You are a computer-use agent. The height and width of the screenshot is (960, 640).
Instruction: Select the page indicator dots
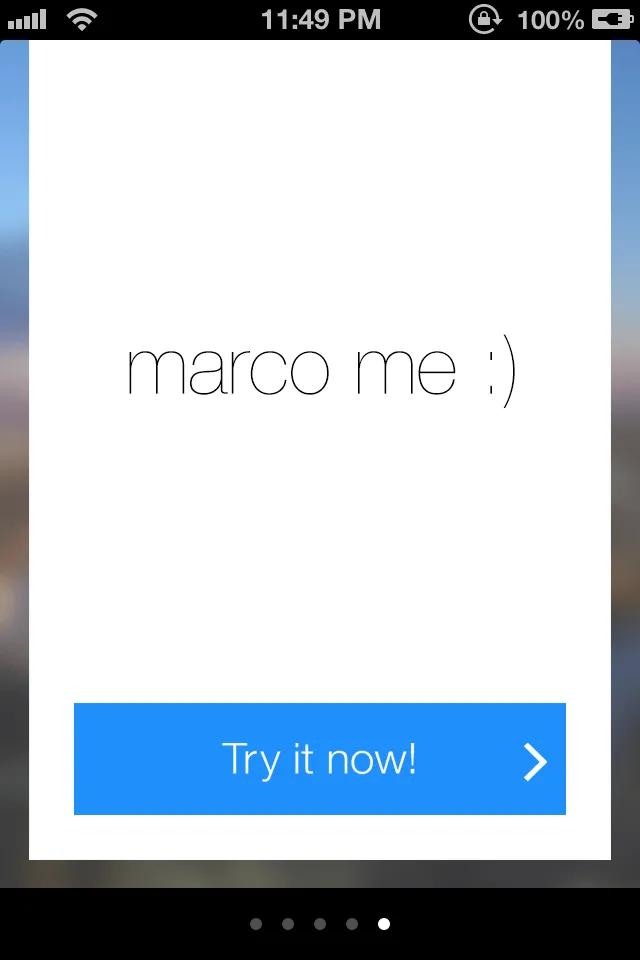[x=320, y=924]
